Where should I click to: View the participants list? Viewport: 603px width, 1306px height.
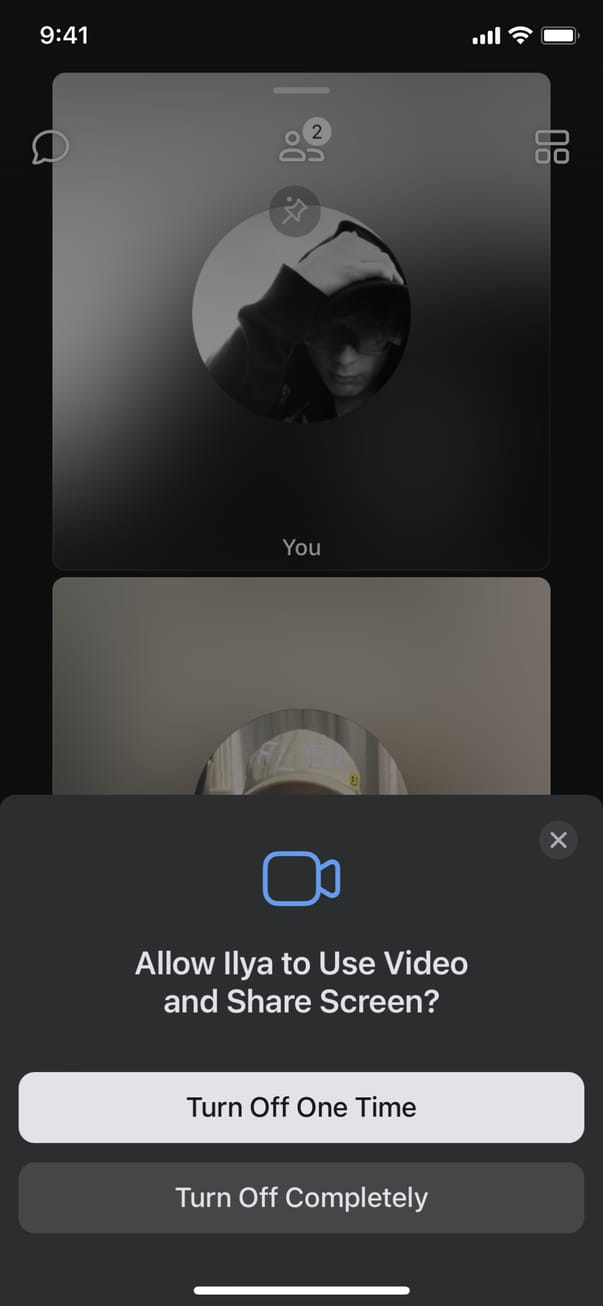click(302, 145)
